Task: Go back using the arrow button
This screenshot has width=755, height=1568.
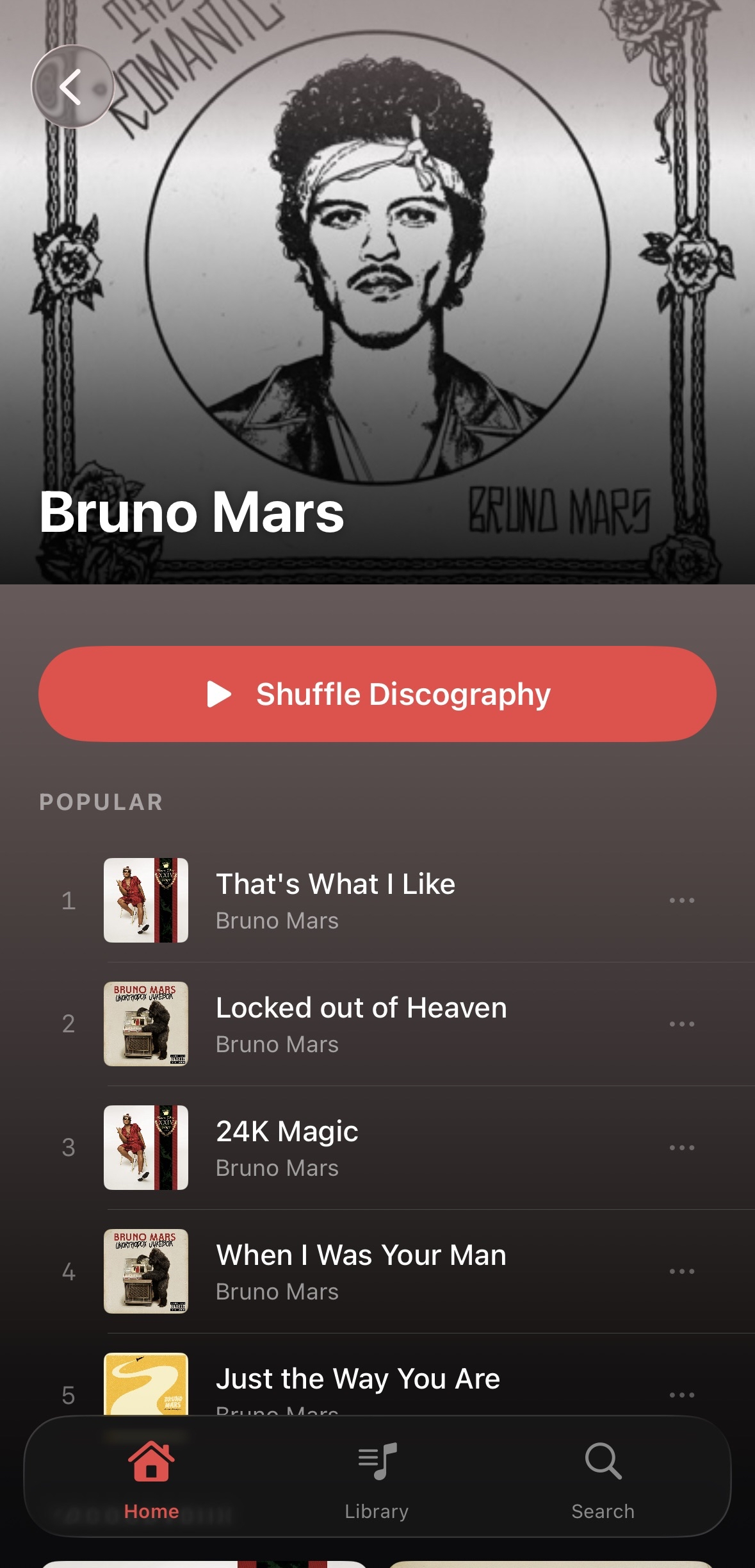Action: [72, 87]
